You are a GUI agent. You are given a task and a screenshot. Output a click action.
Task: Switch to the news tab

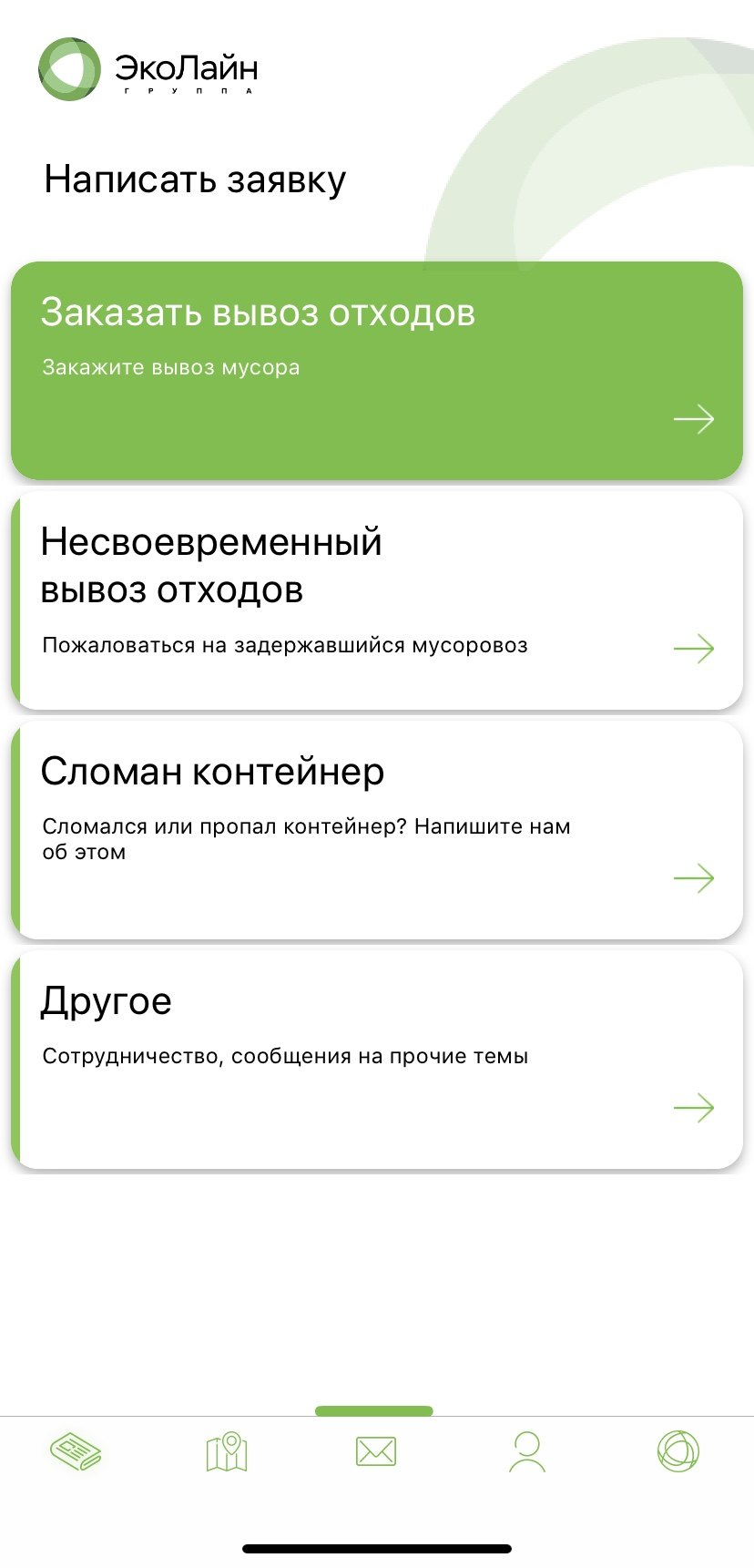(x=76, y=1451)
